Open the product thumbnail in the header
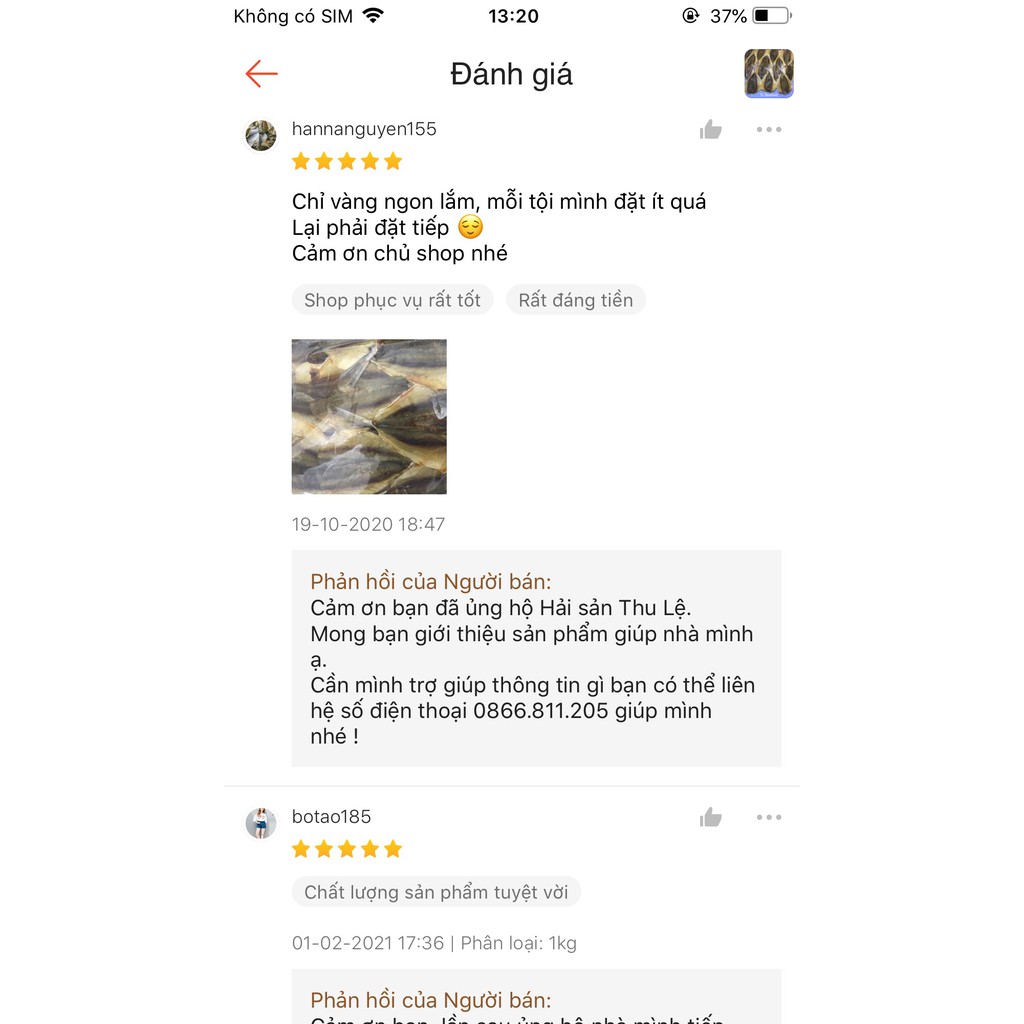Viewport: 1024px width, 1024px height. click(x=768, y=74)
